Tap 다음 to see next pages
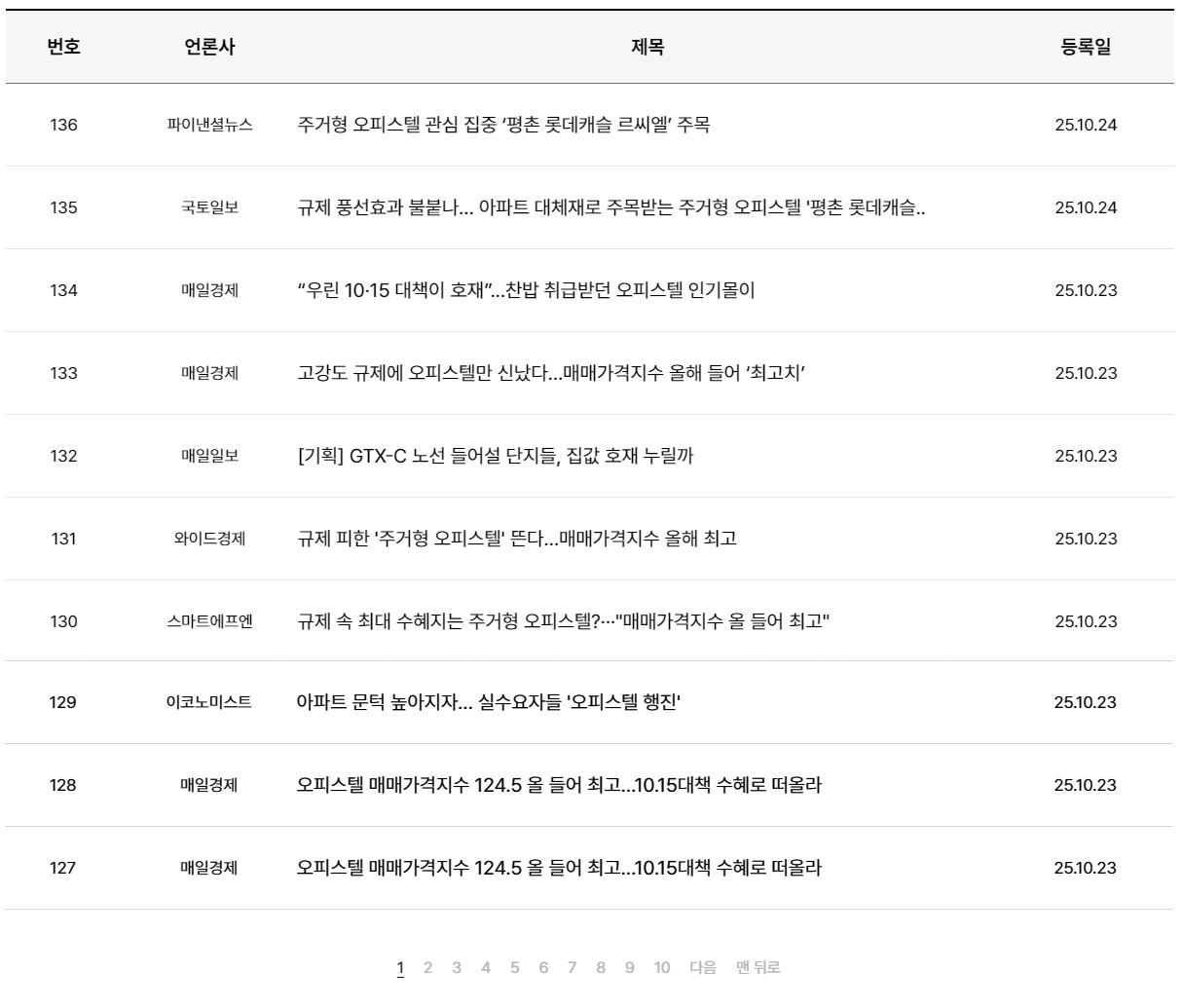The image size is (1183, 1008). pyautogui.click(x=703, y=967)
